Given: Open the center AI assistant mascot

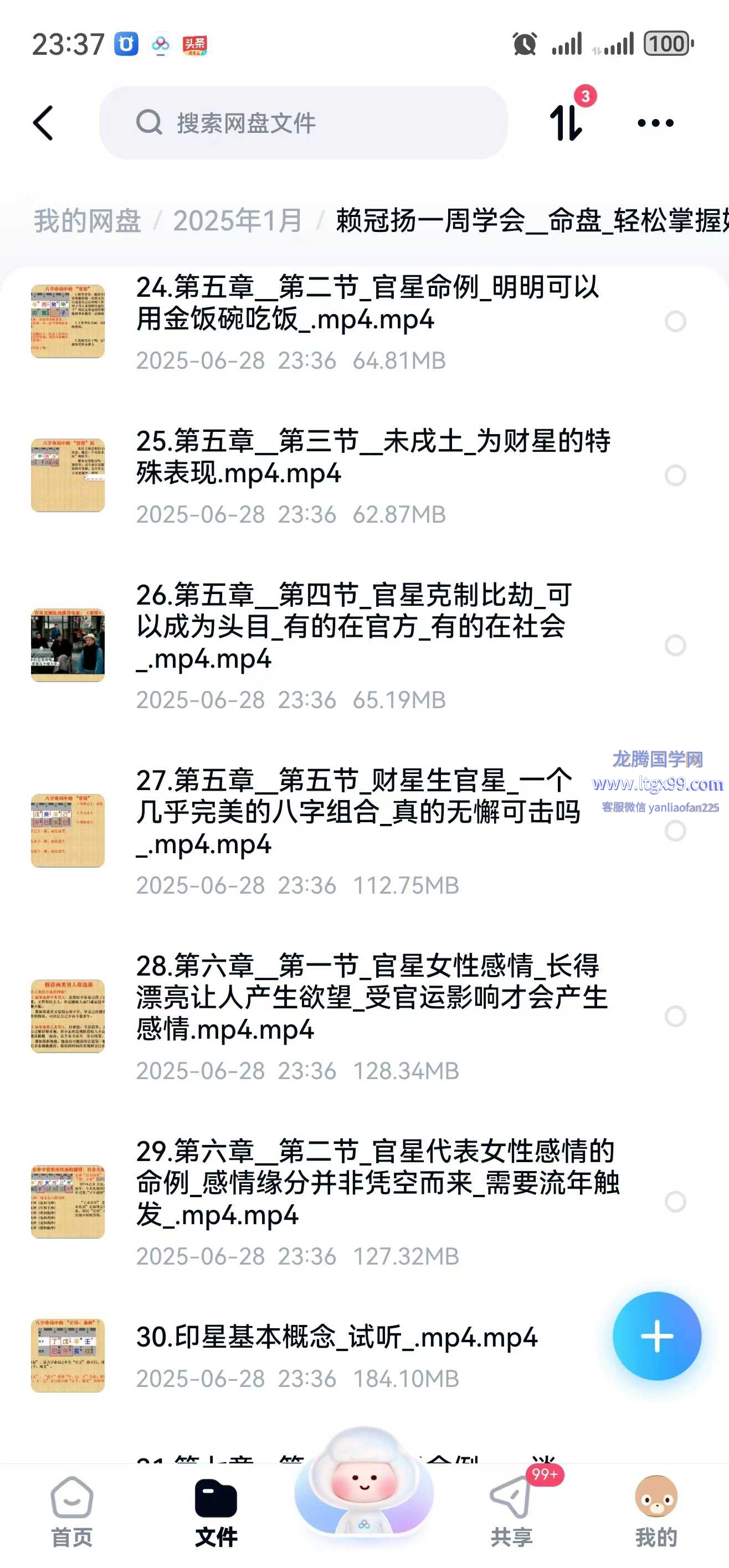Looking at the screenshot, I should 364,1485.
